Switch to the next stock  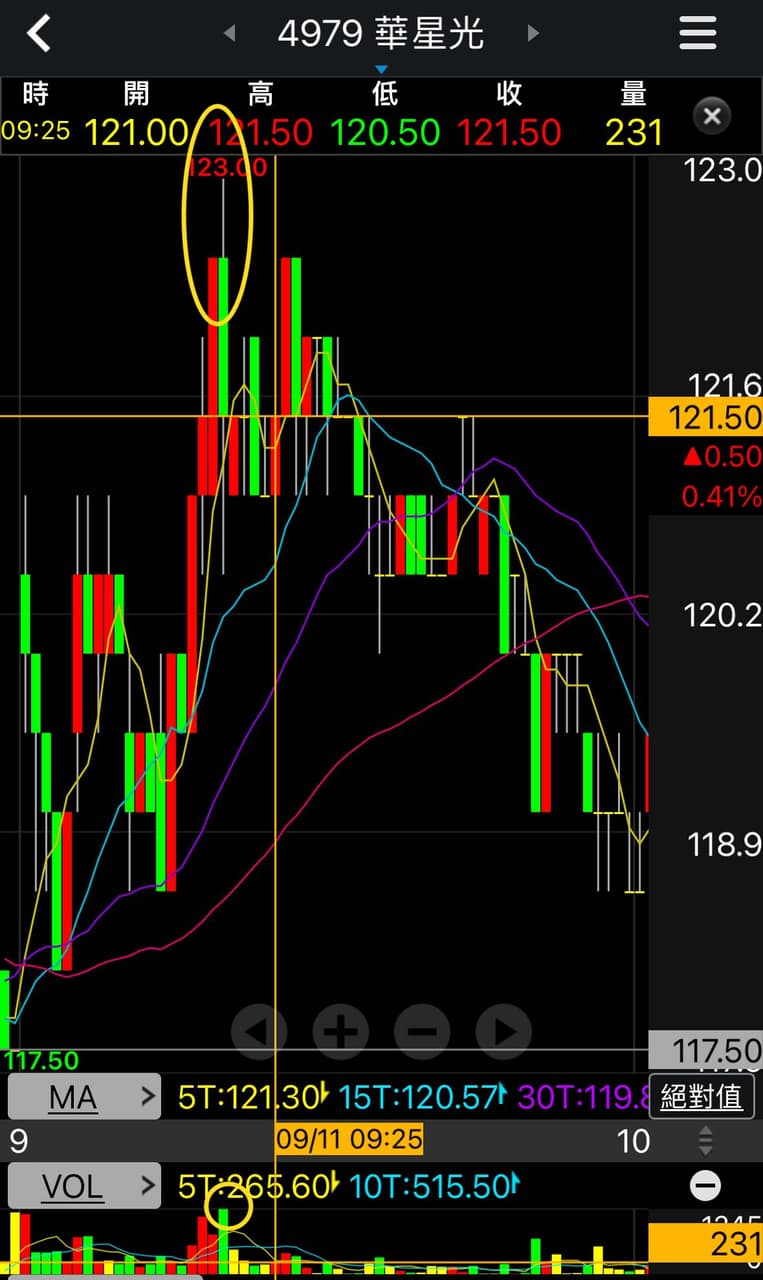[533, 34]
